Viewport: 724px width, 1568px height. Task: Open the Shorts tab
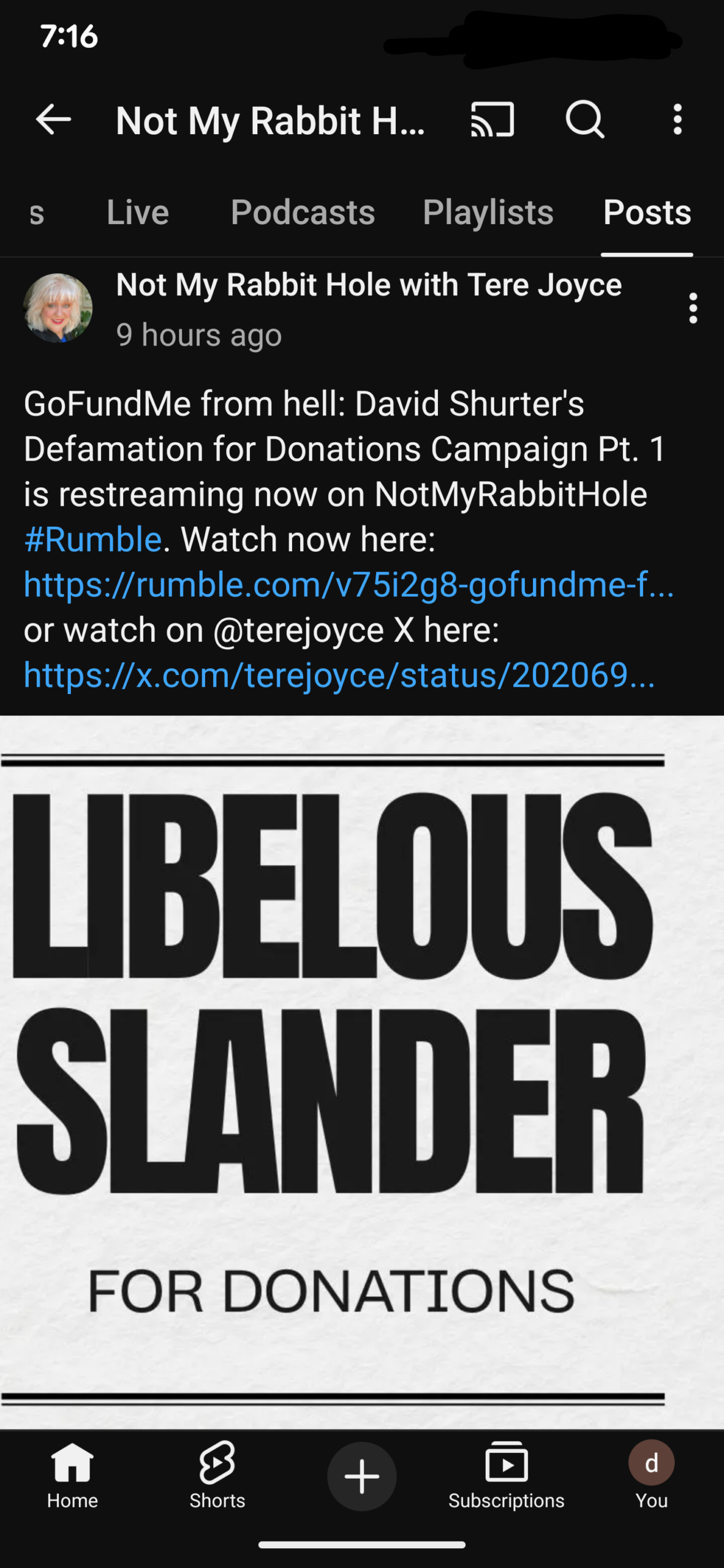tap(217, 1476)
